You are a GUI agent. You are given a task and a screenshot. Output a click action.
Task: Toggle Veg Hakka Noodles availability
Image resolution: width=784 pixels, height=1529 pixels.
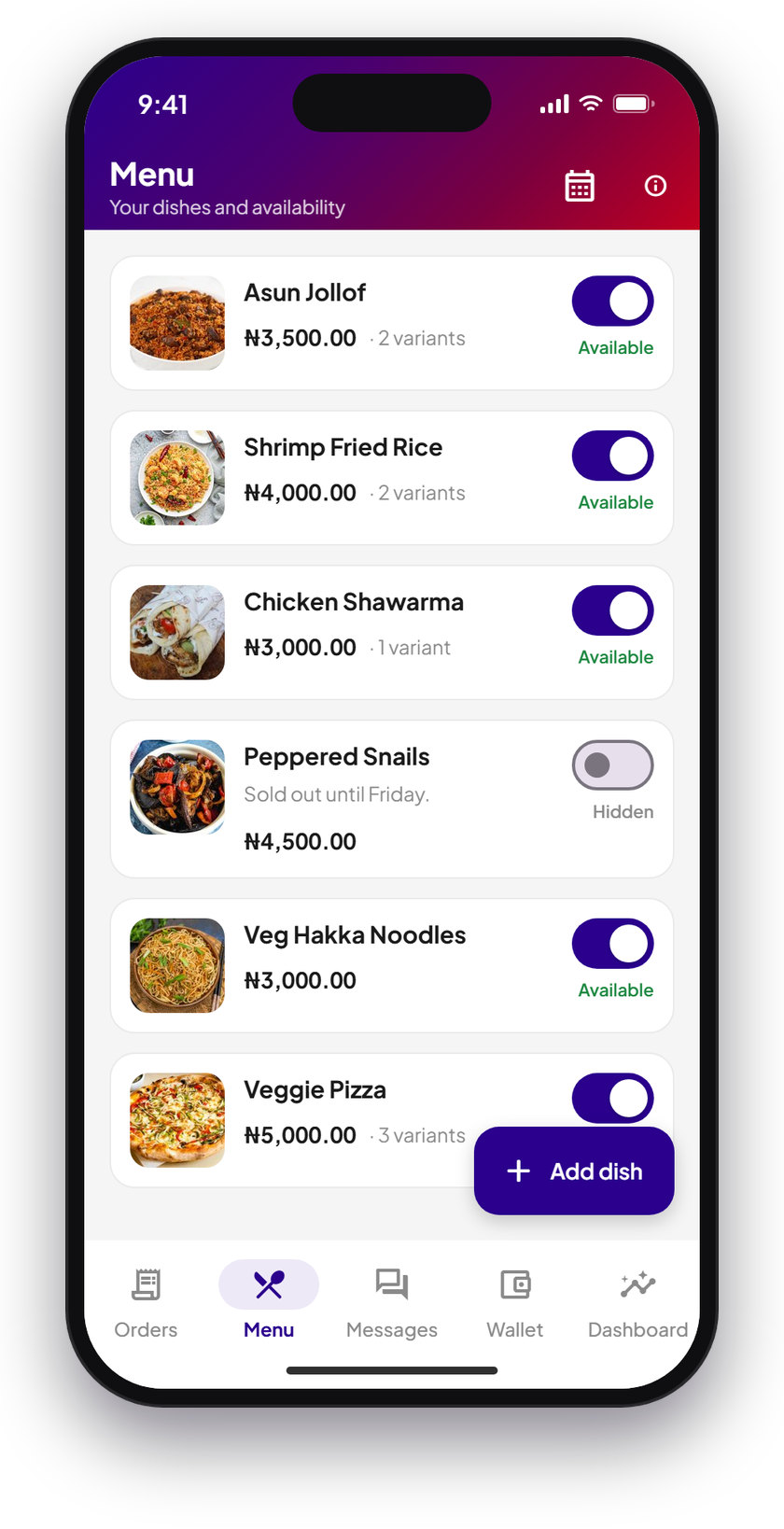coord(612,944)
